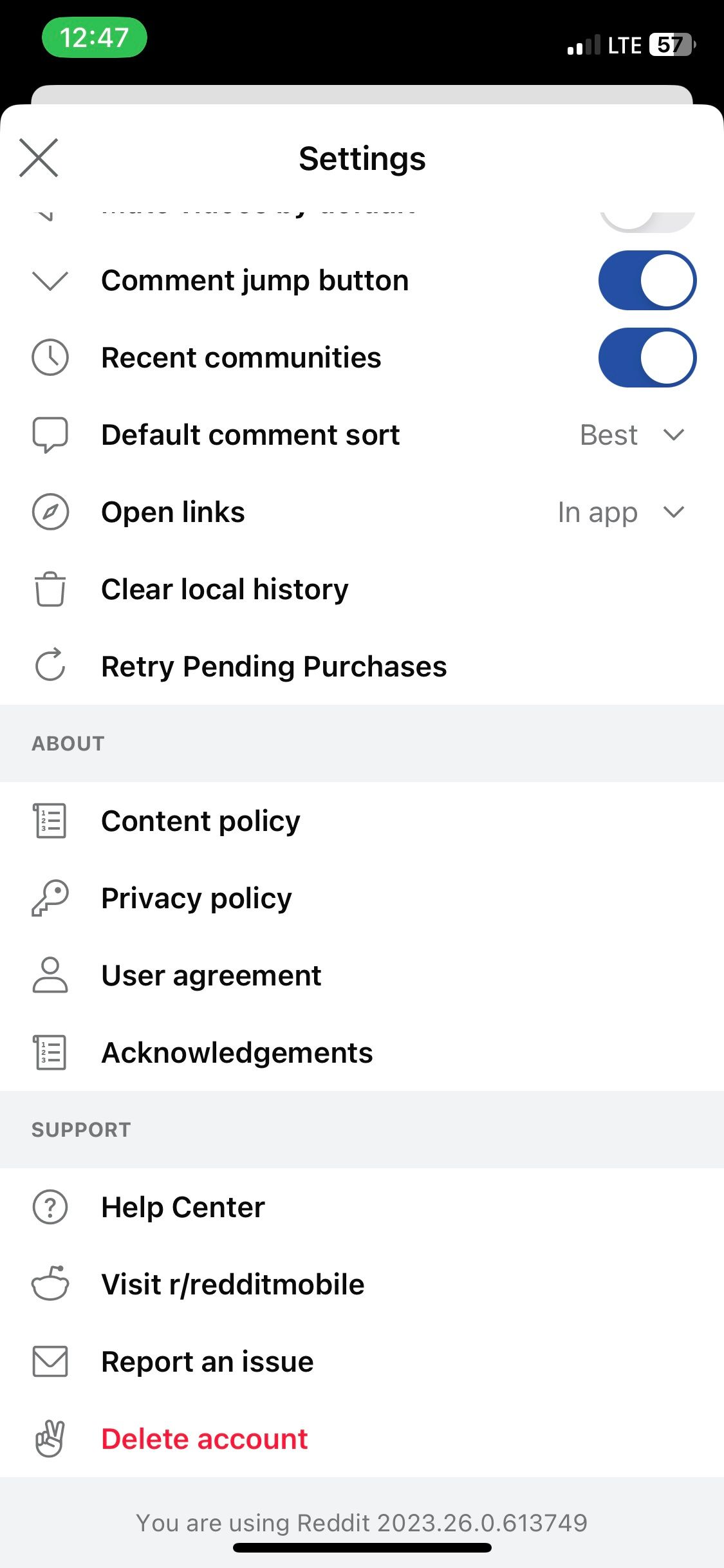724x1568 pixels.
Task: Click the compass icon beside Open links
Action: [50, 512]
